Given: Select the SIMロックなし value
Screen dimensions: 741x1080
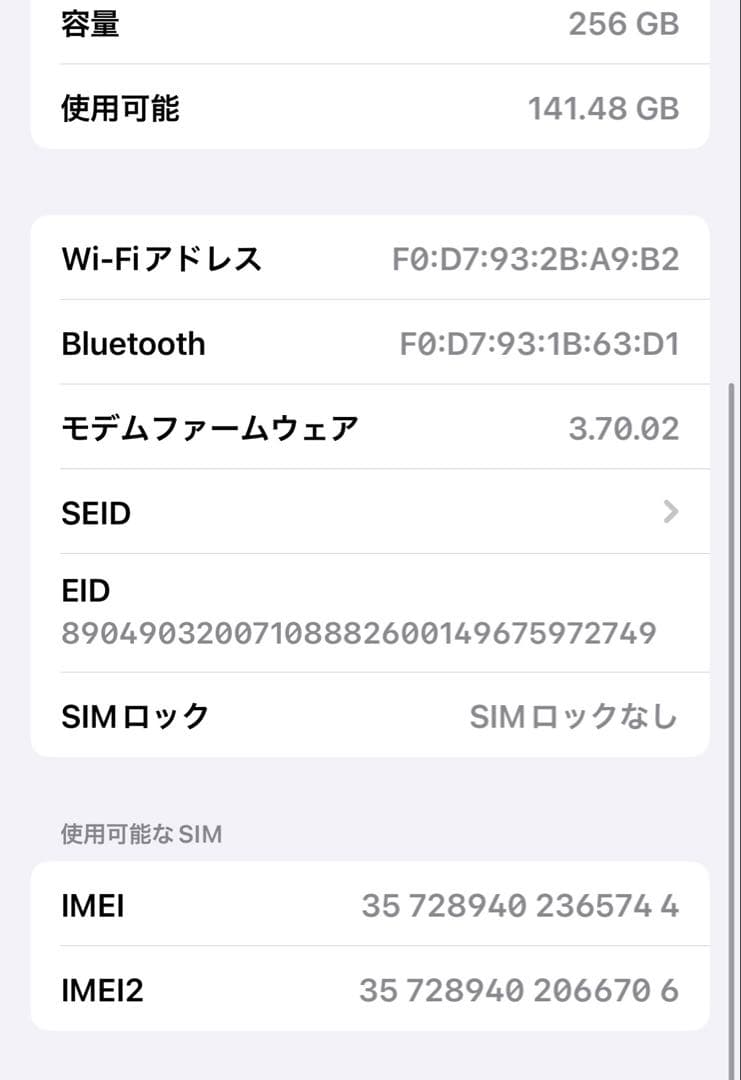Looking at the screenshot, I should [574, 715].
